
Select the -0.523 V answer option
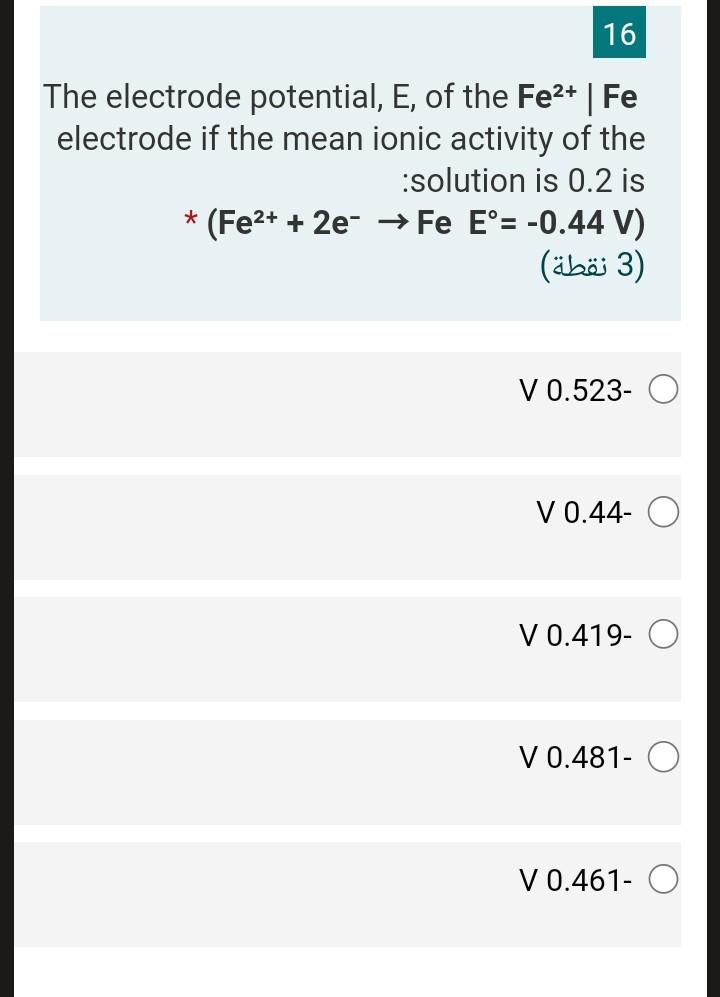coord(664,389)
